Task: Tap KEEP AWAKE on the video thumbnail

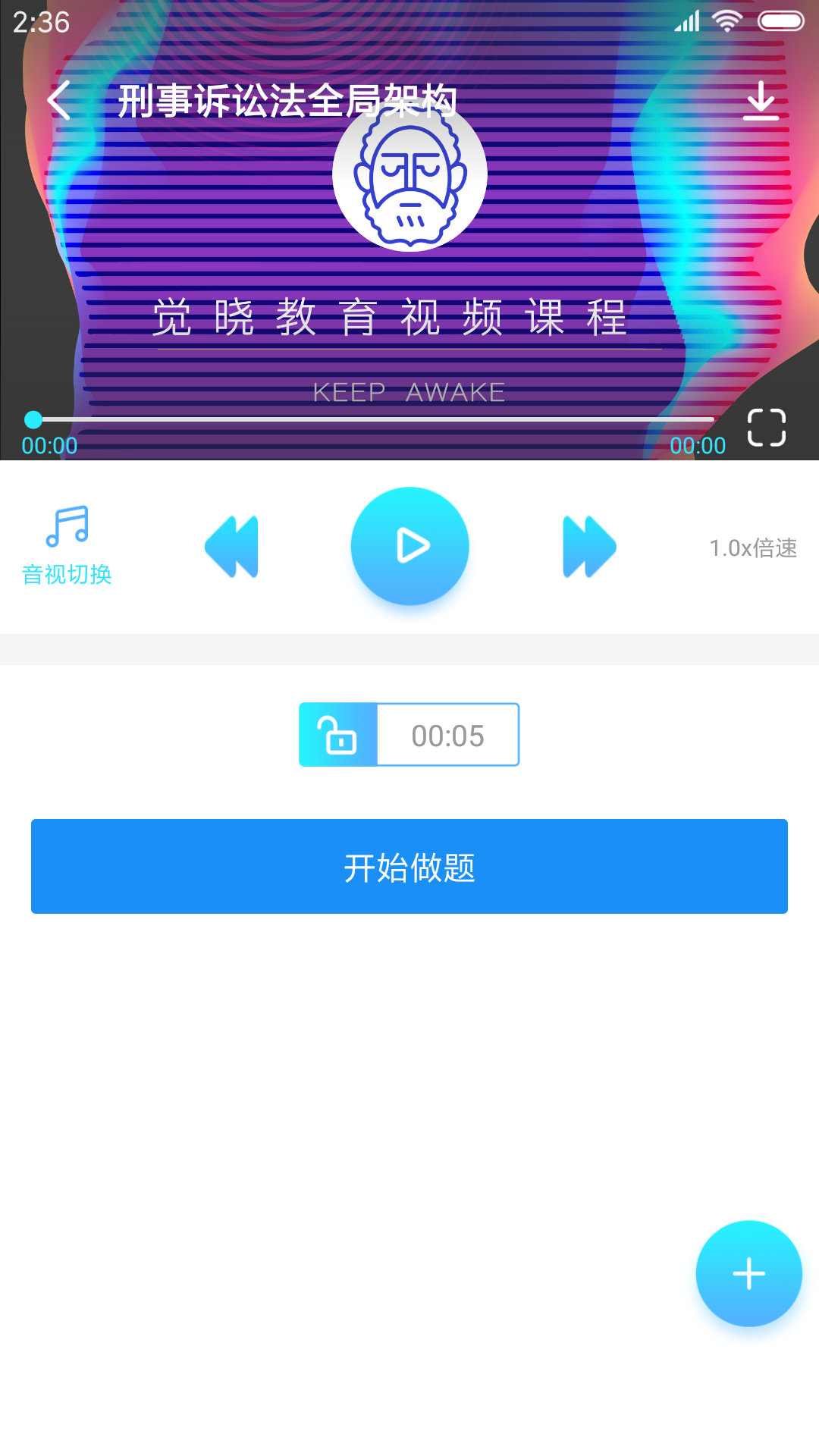Action: (409, 392)
